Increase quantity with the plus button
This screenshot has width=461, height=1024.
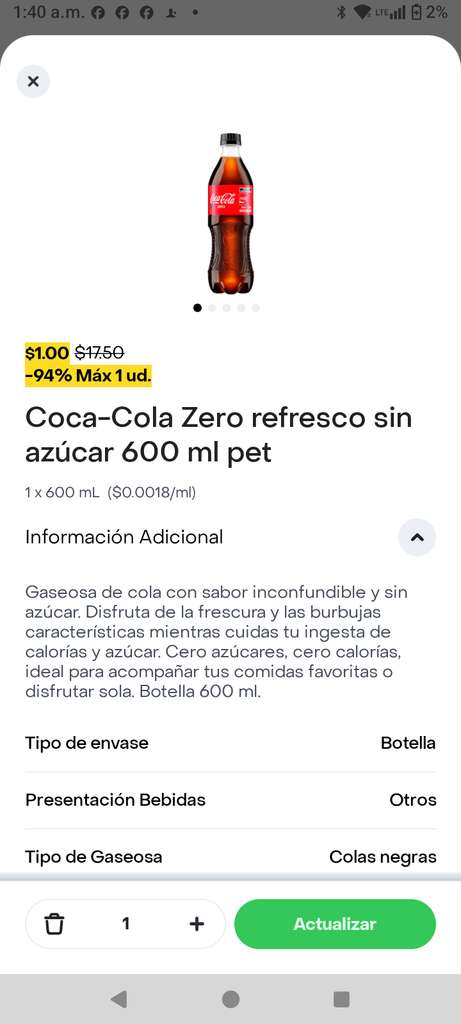[x=197, y=924]
